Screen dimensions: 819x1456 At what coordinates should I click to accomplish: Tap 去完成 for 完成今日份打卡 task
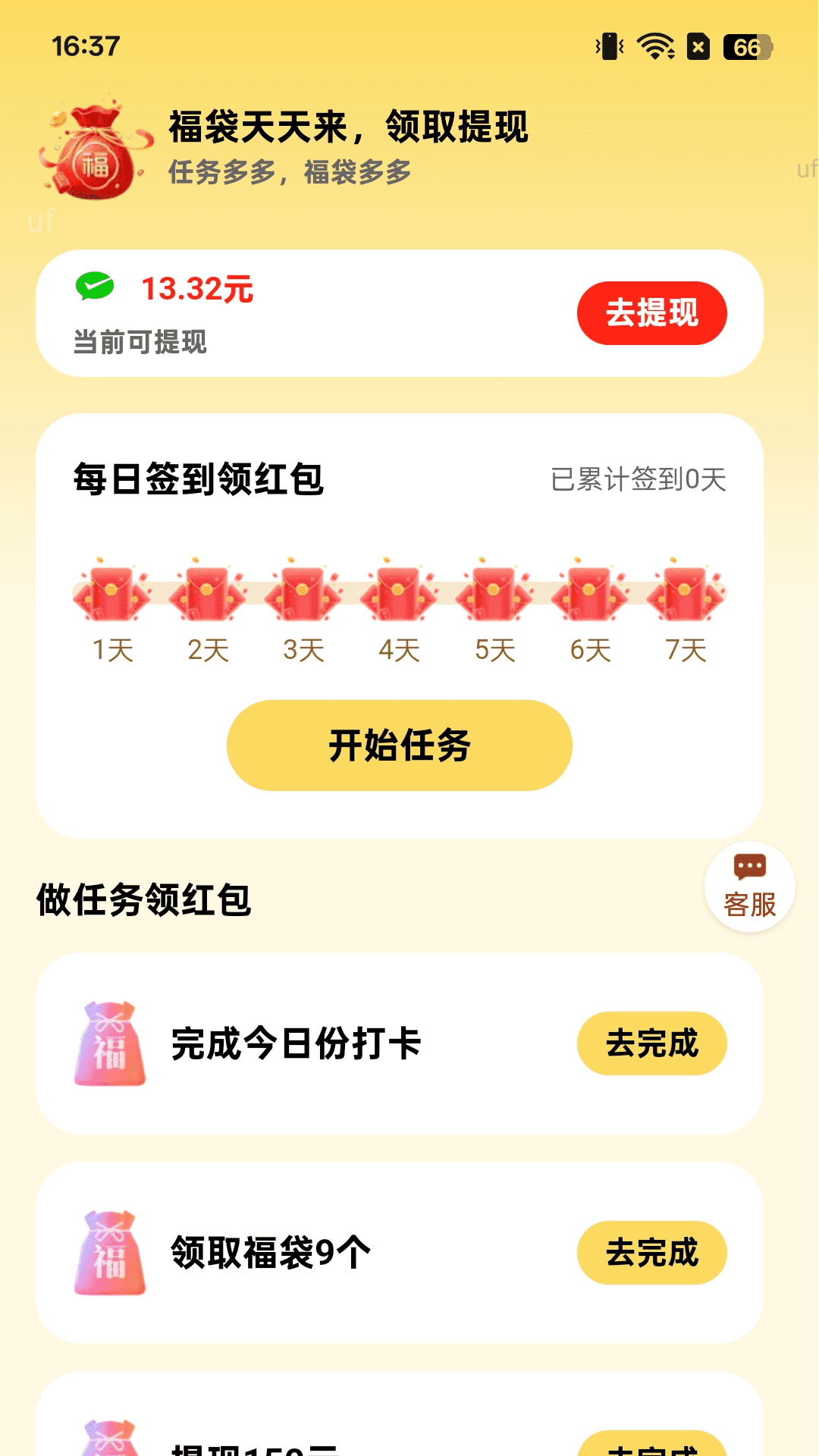[652, 1043]
